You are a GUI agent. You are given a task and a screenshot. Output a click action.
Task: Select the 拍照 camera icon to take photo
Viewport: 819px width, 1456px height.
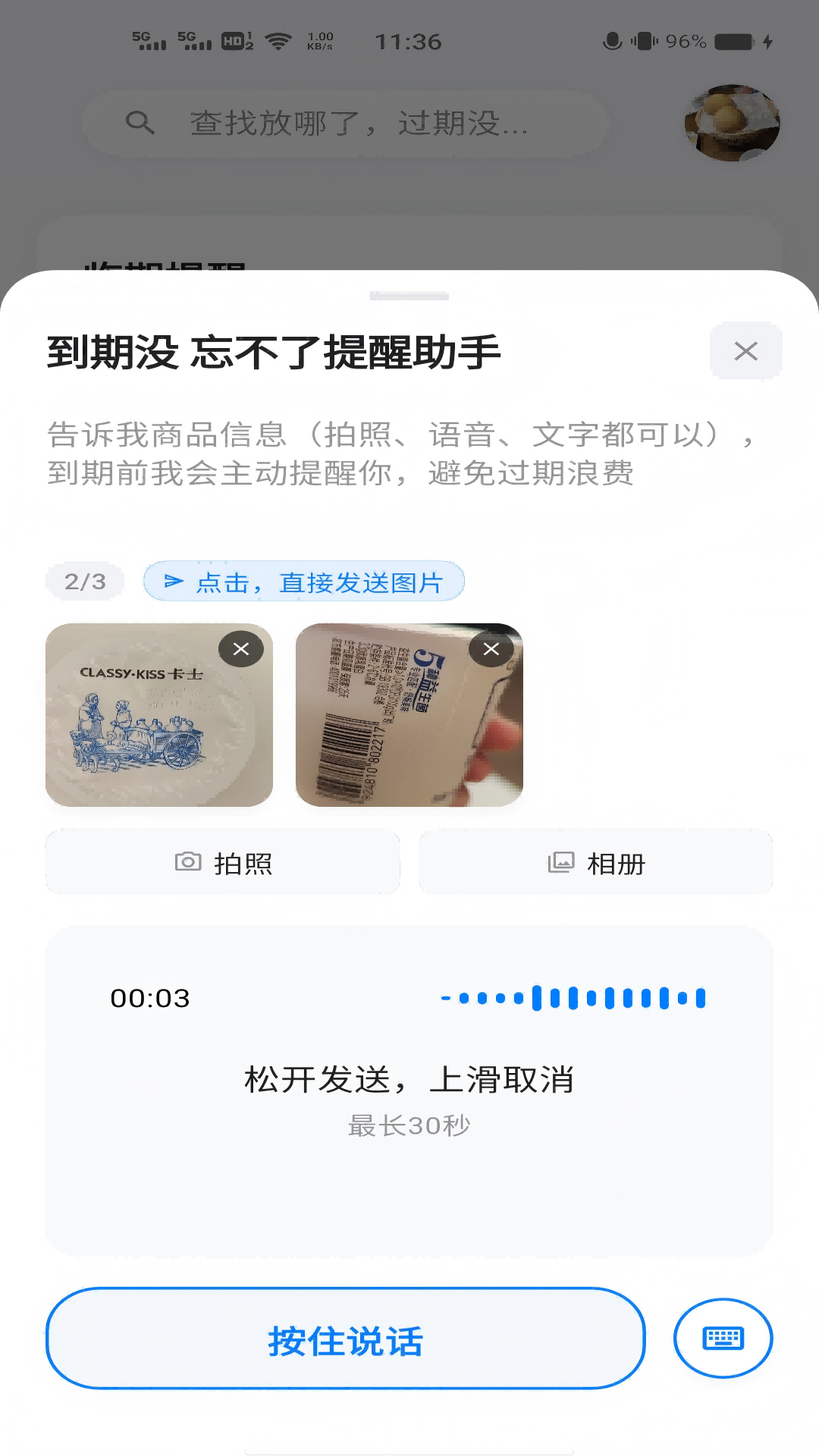click(187, 862)
